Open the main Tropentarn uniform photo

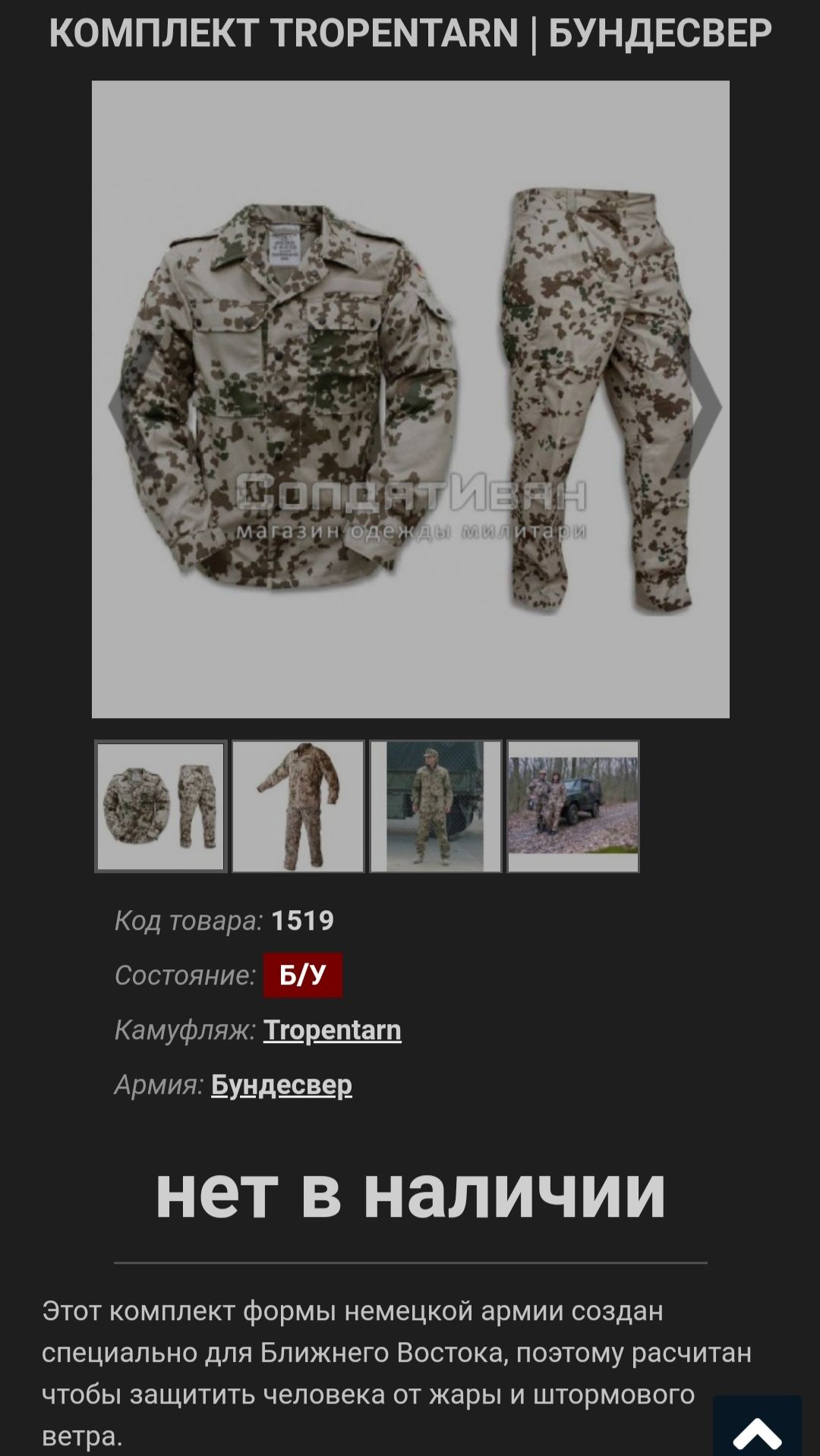click(x=410, y=399)
